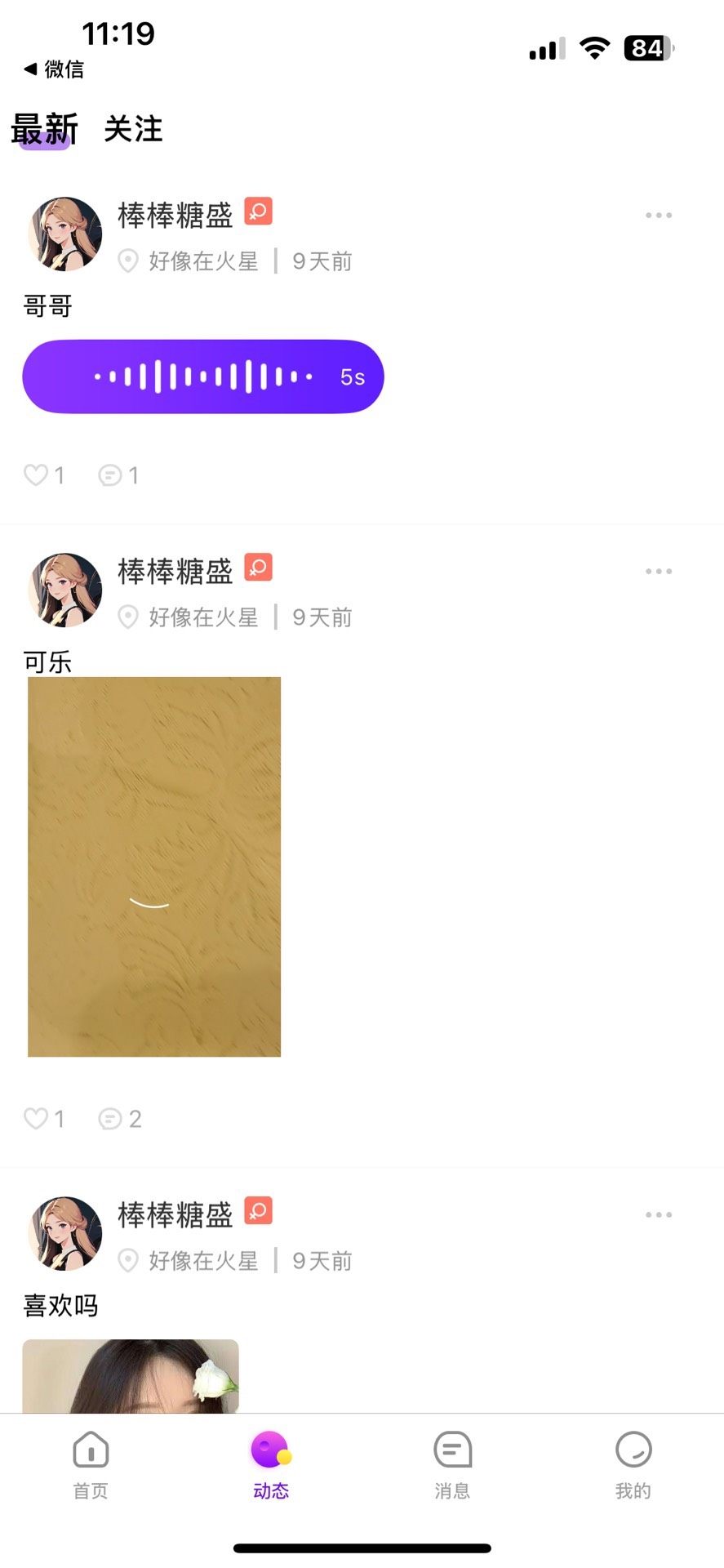Like the 可乐 post
Screen dimensions: 724x1568
[x=37, y=1118]
